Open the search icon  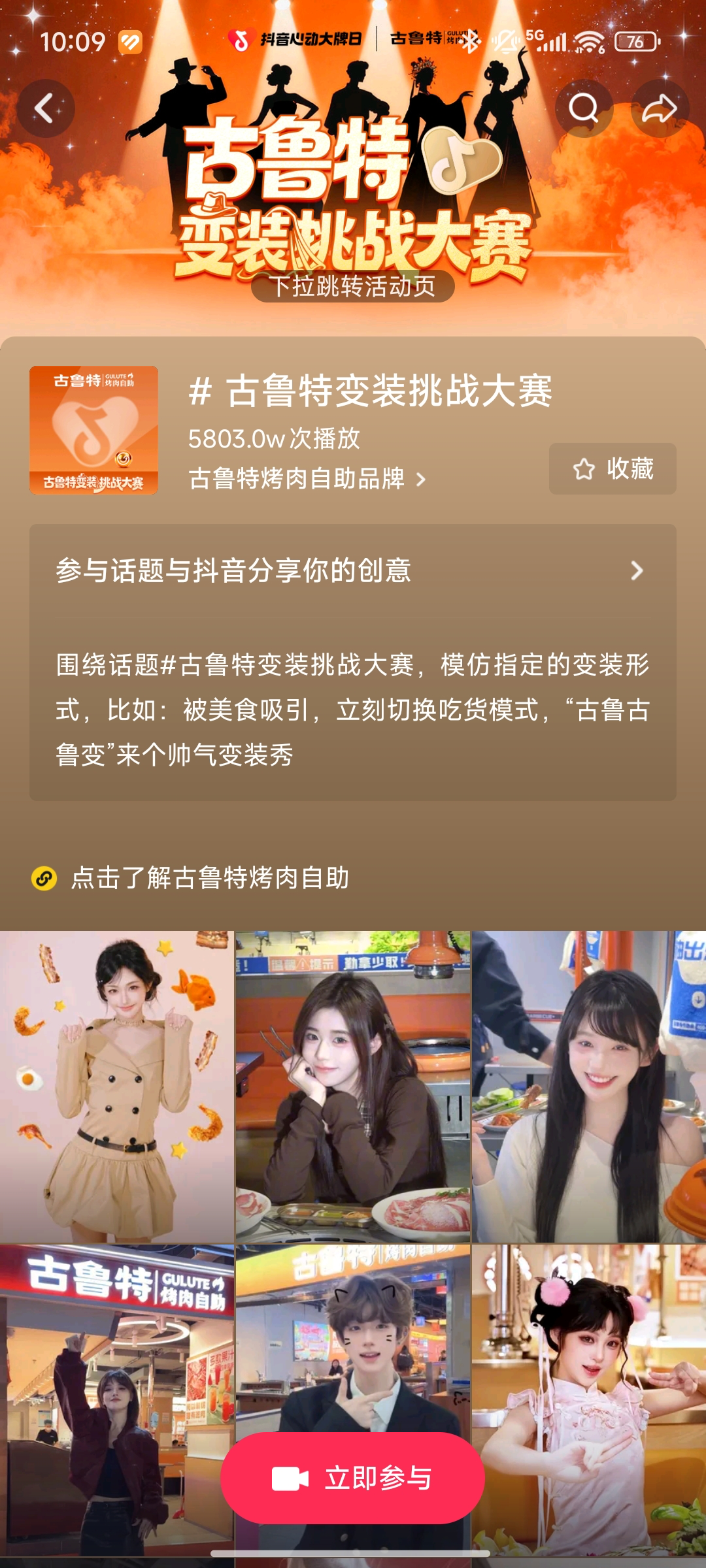(x=584, y=106)
